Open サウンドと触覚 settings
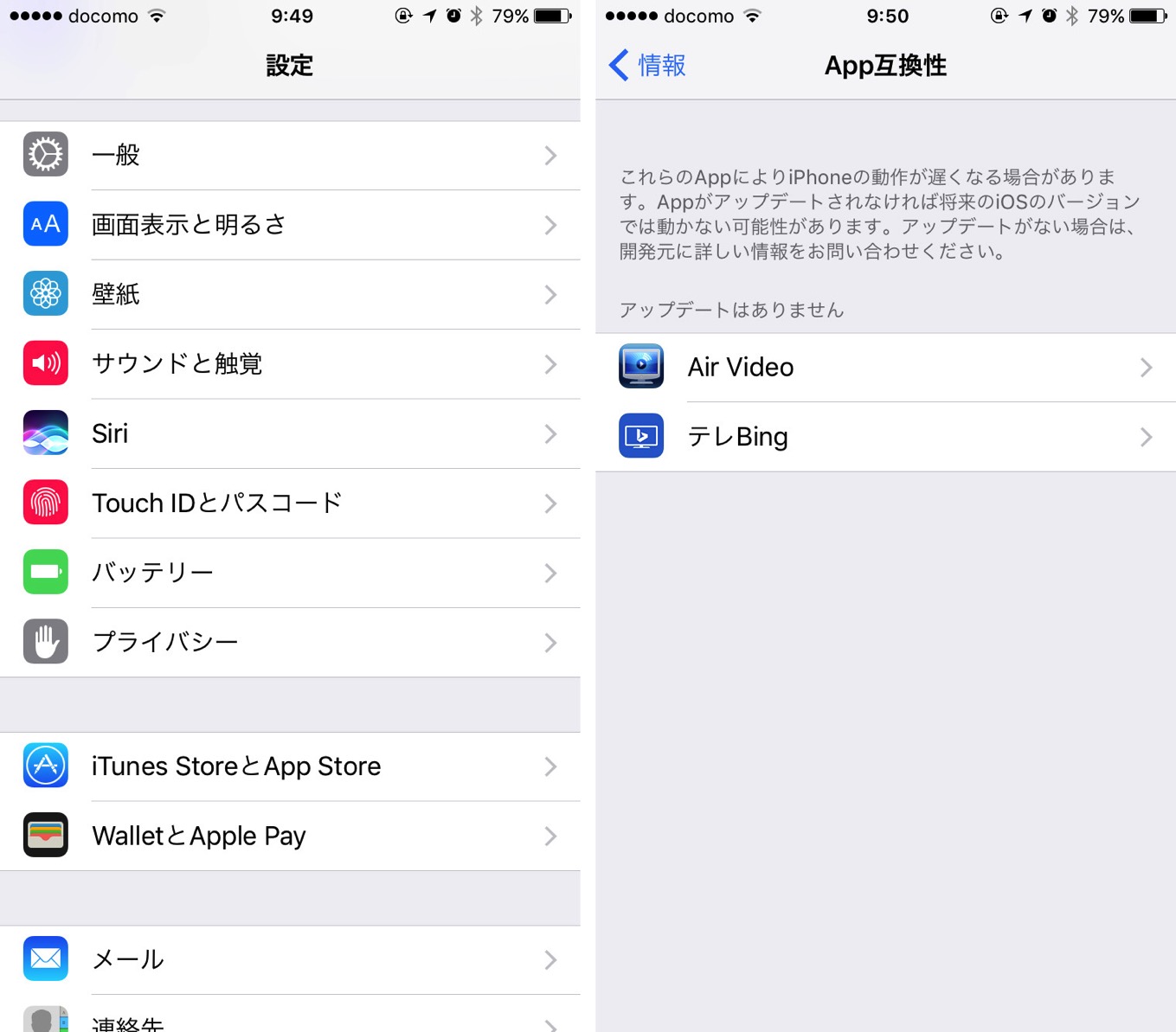Screen dimensions: 1176x1032 290,364
